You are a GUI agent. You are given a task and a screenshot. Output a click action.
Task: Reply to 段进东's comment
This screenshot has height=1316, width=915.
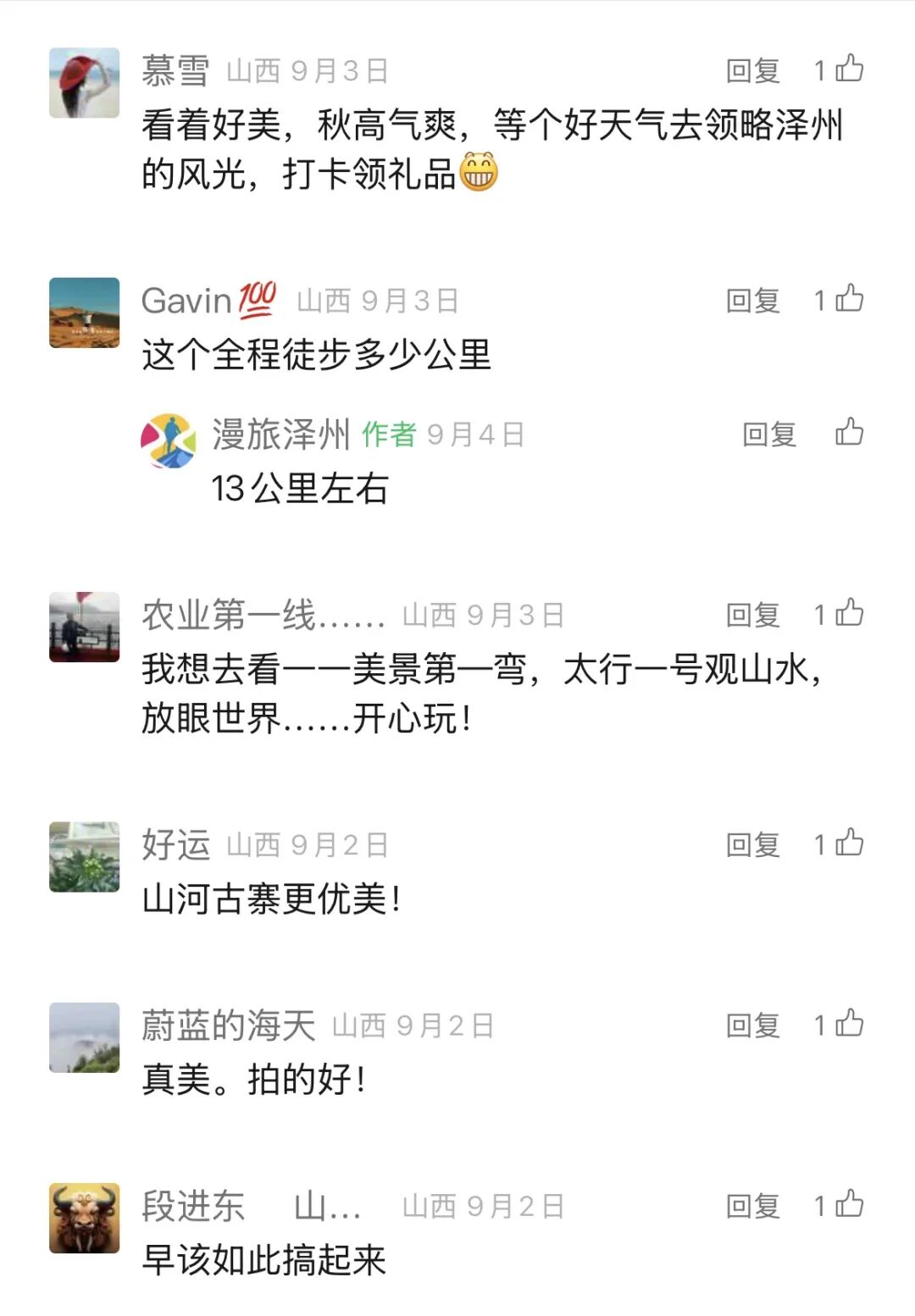pyautogui.click(x=752, y=1206)
